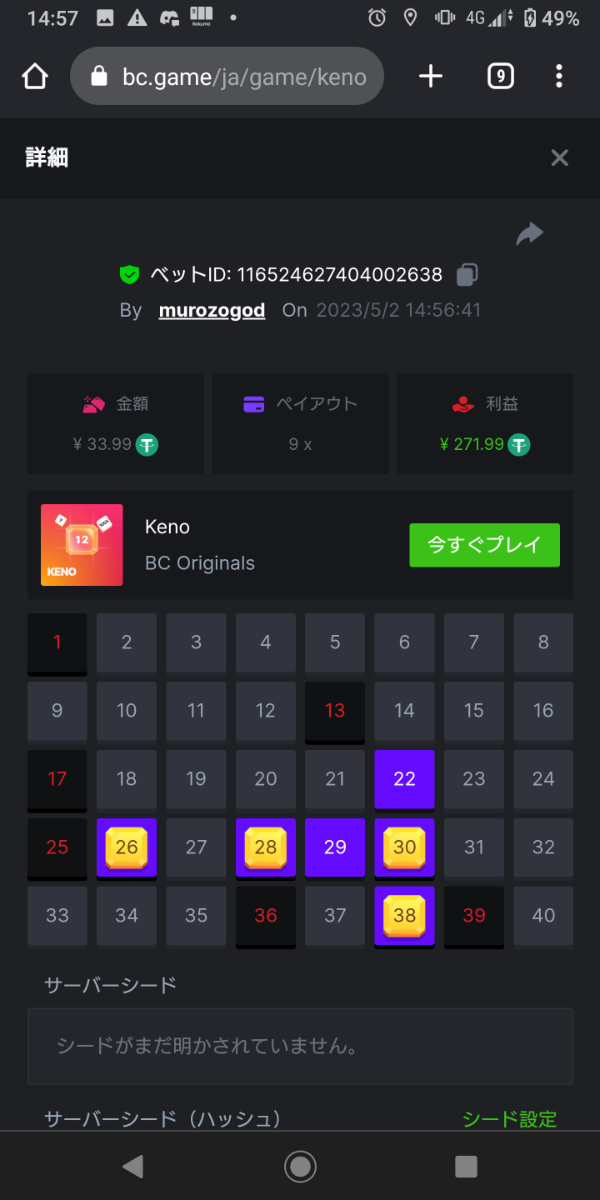This screenshot has height=1200, width=600.
Task: Copy the bet ID
Action: coord(467,274)
